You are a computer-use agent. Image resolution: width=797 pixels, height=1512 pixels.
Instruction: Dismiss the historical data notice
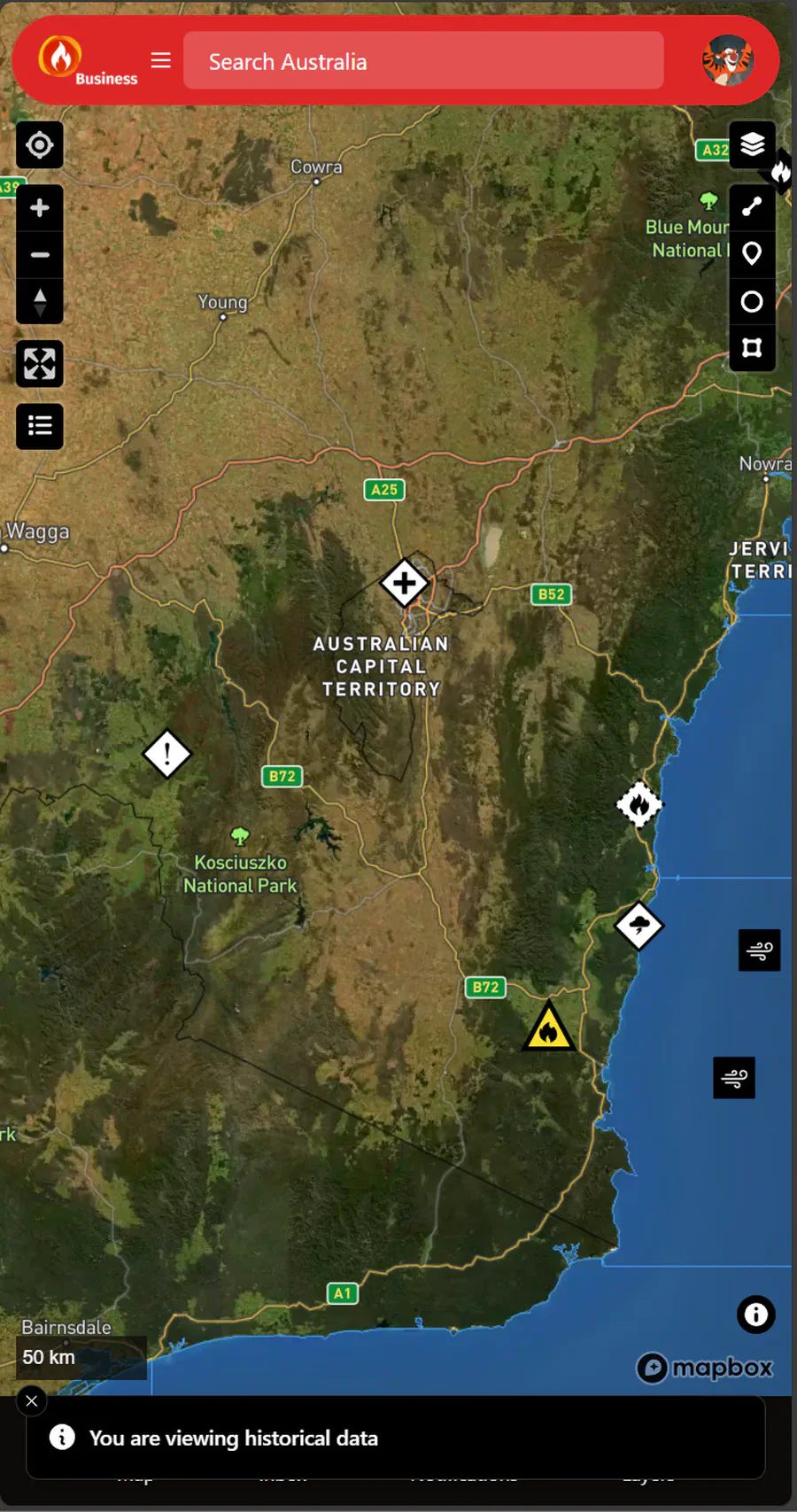[x=32, y=1400]
